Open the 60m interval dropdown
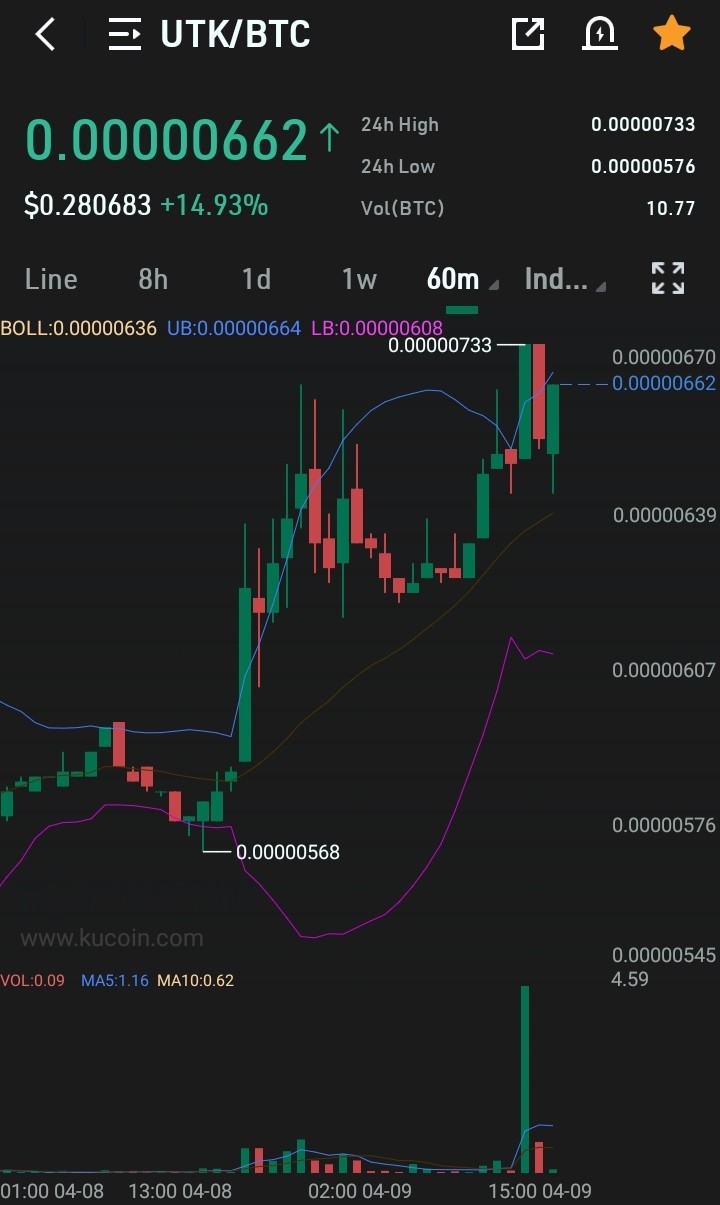Viewport: 720px width, 1205px height. tap(460, 279)
